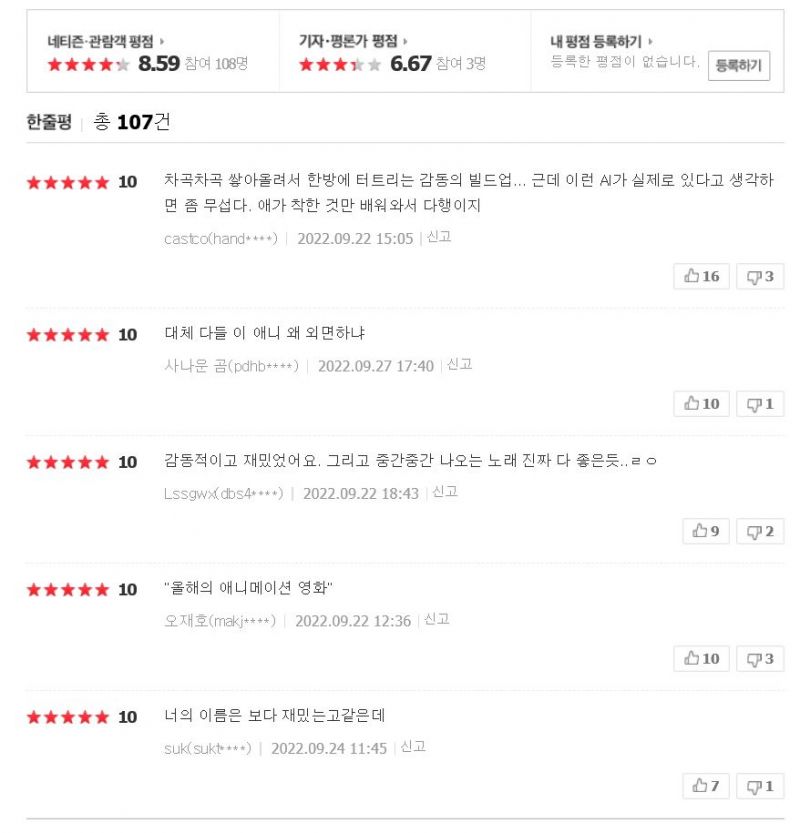Image resolution: width=800 pixels, height=833 pixels.
Task: Dislike castco's review
Action: [x=760, y=277]
